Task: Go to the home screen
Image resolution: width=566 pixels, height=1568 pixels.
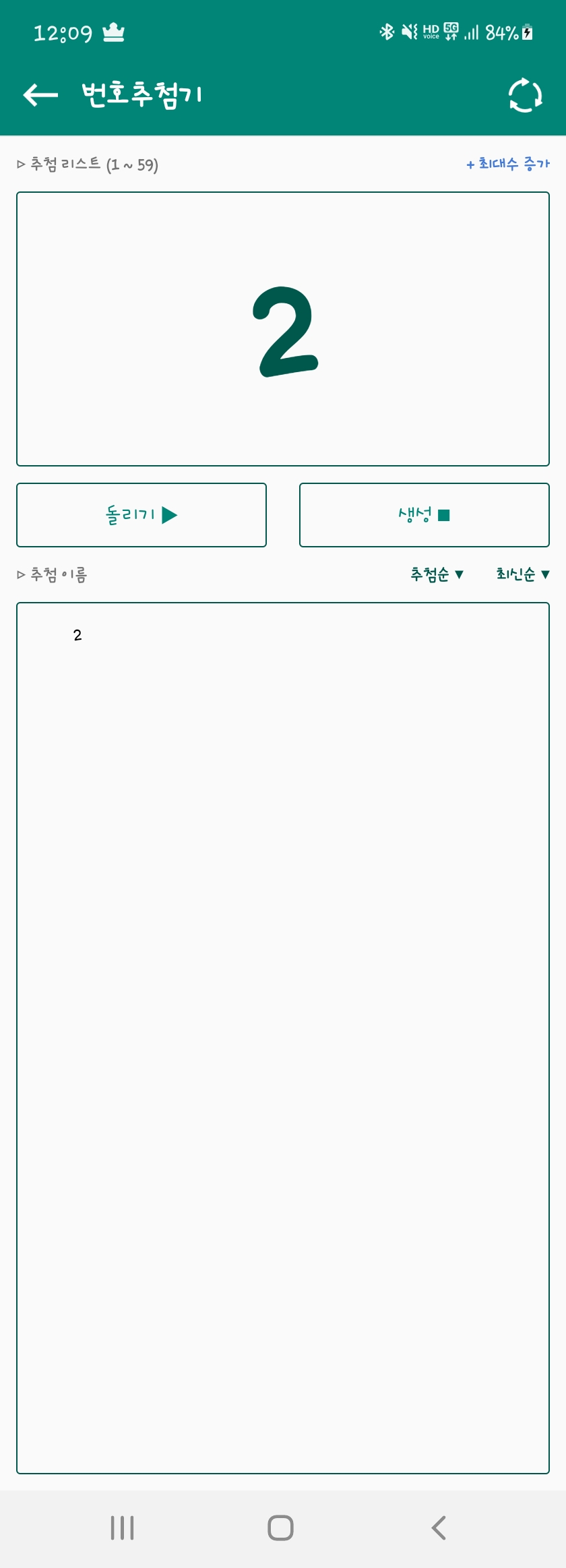Action: [x=280, y=1528]
